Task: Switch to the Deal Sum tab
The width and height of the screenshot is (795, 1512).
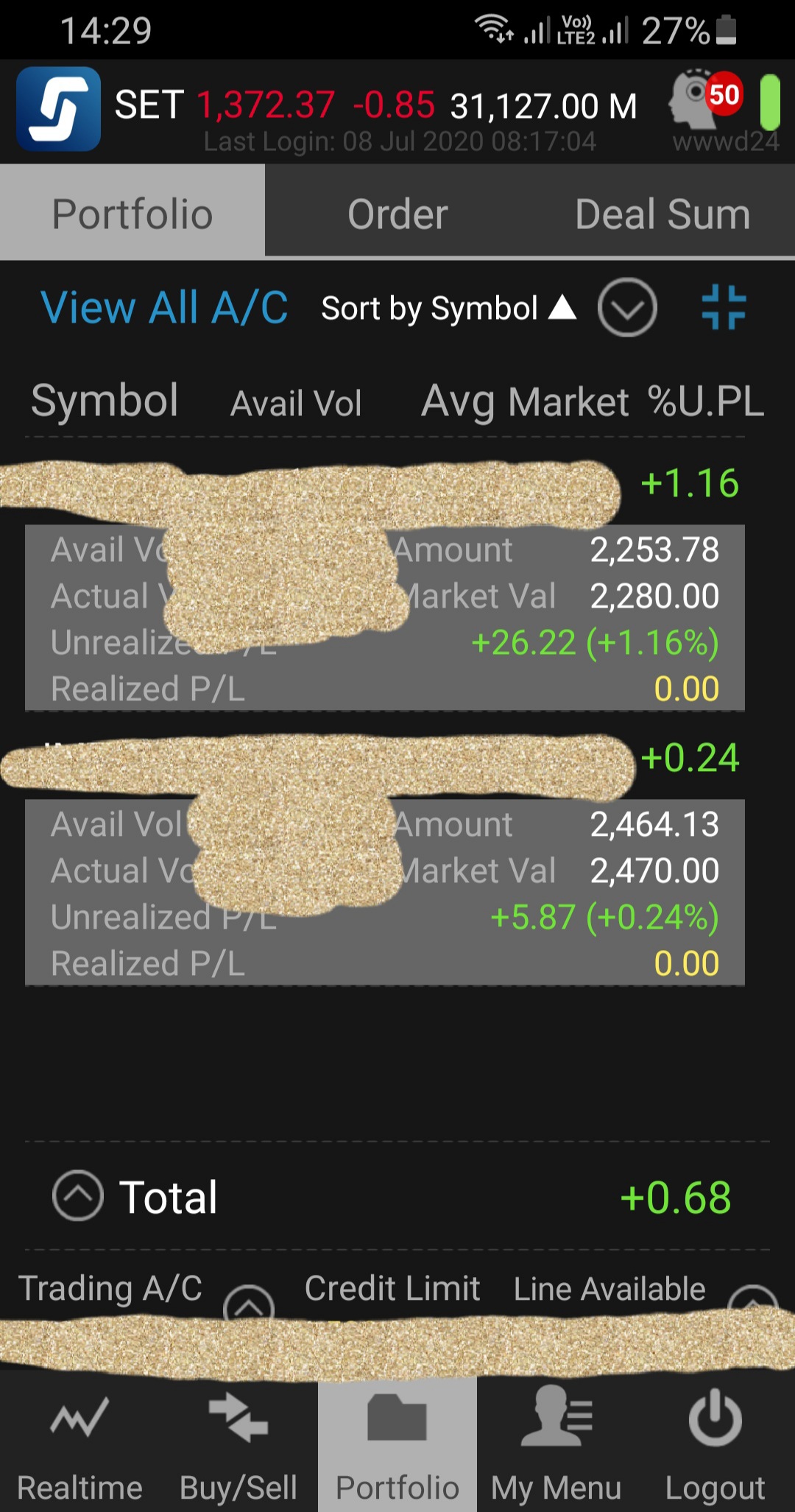Action: 662,214
